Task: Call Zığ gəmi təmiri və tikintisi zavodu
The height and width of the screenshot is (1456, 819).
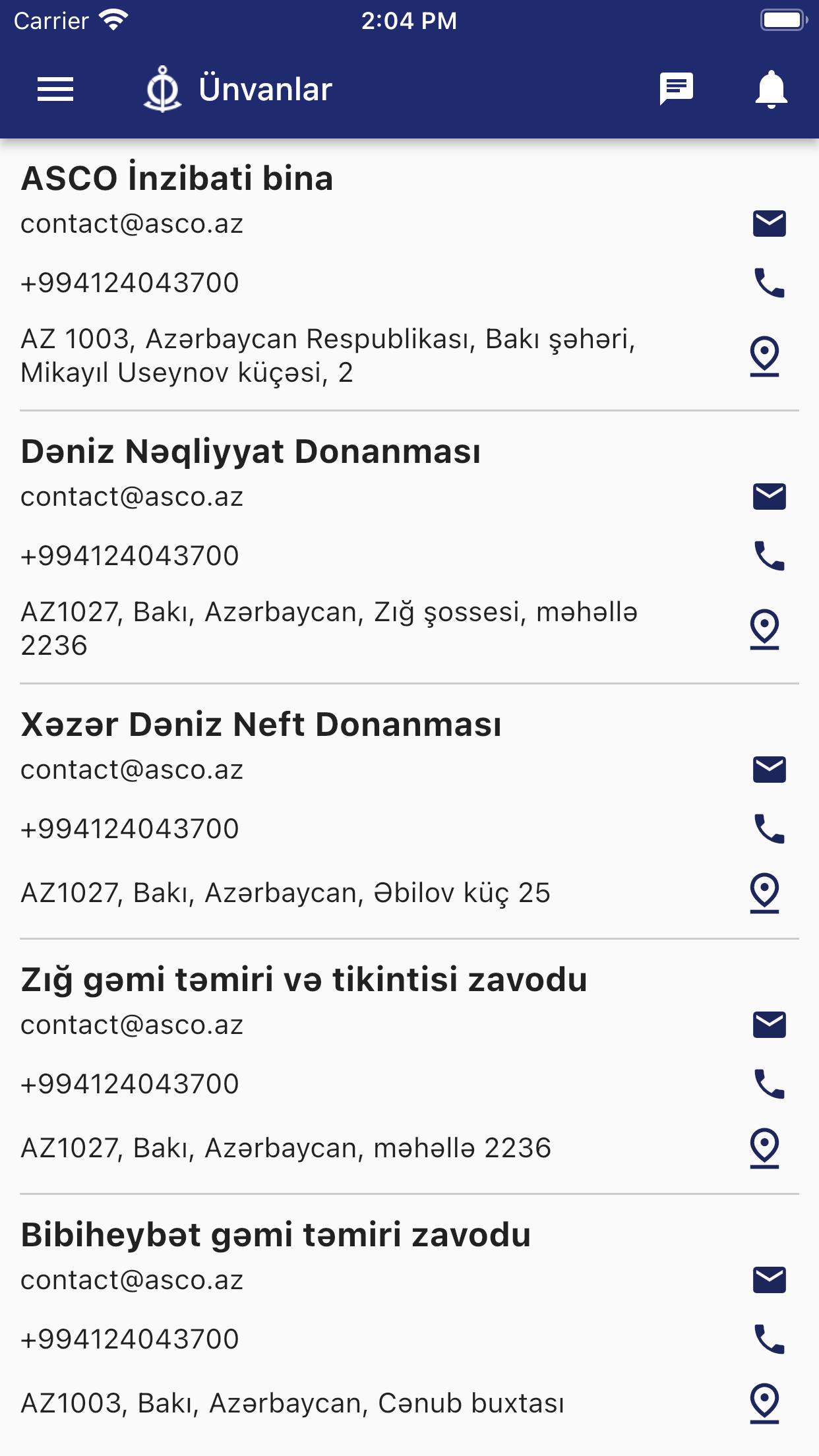Action: [769, 1084]
